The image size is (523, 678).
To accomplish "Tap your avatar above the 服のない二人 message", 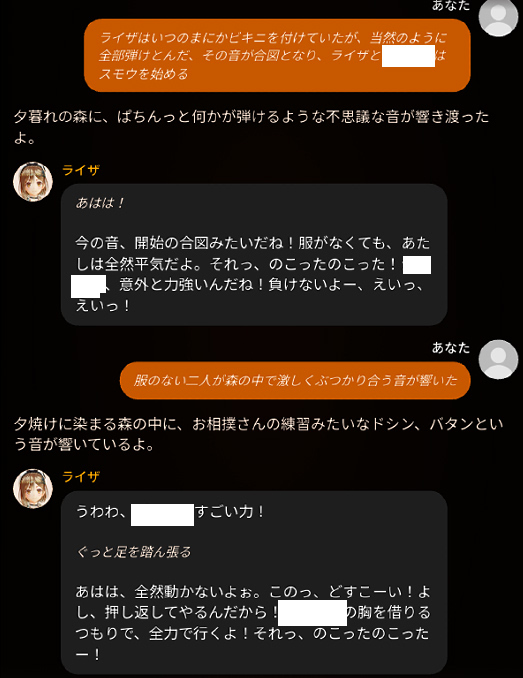I will click(498, 359).
